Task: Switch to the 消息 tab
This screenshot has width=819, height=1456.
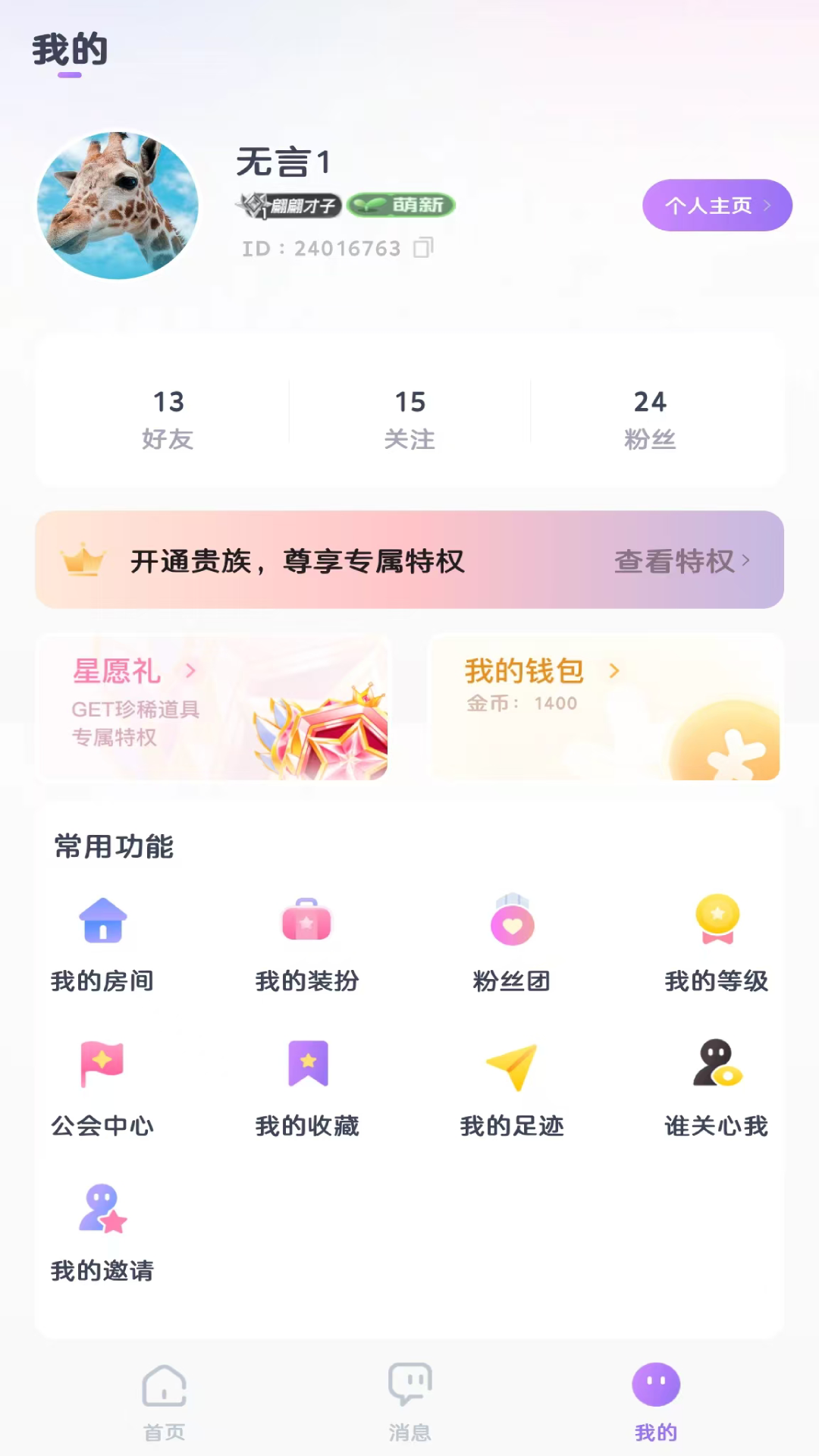Action: tap(409, 1401)
